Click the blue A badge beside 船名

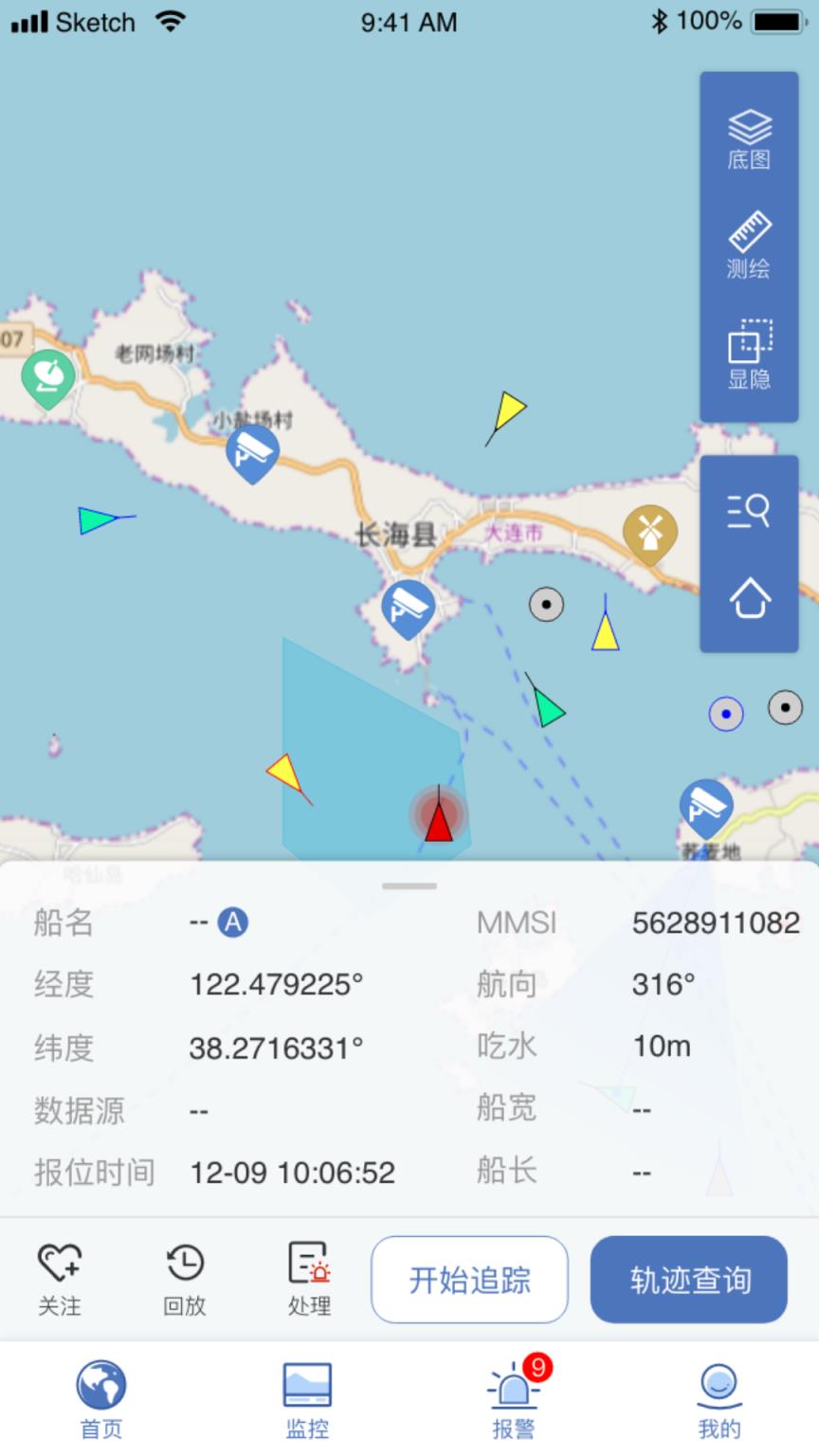coord(234,919)
